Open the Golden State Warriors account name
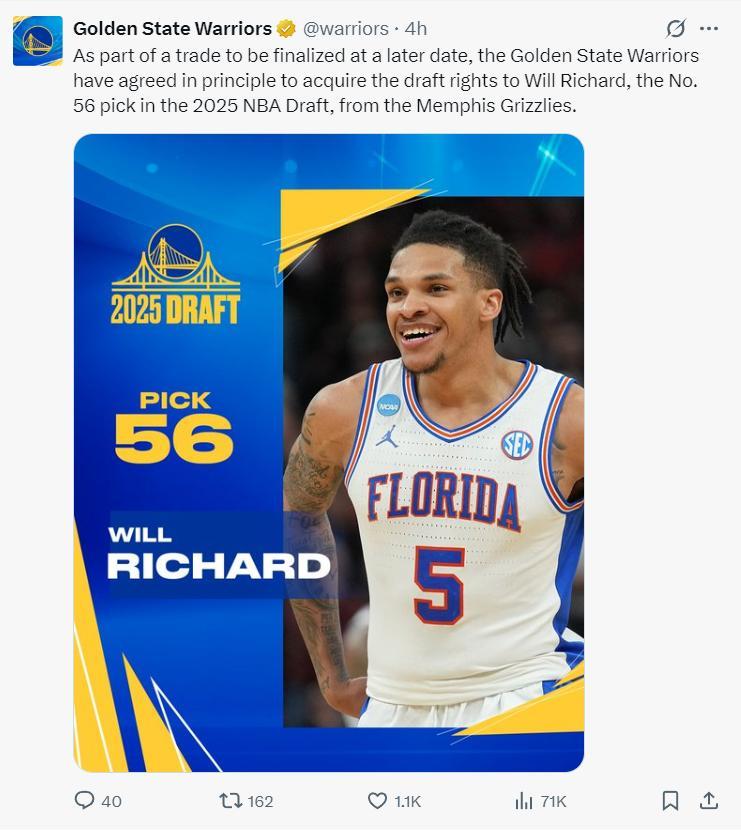 pos(172,29)
